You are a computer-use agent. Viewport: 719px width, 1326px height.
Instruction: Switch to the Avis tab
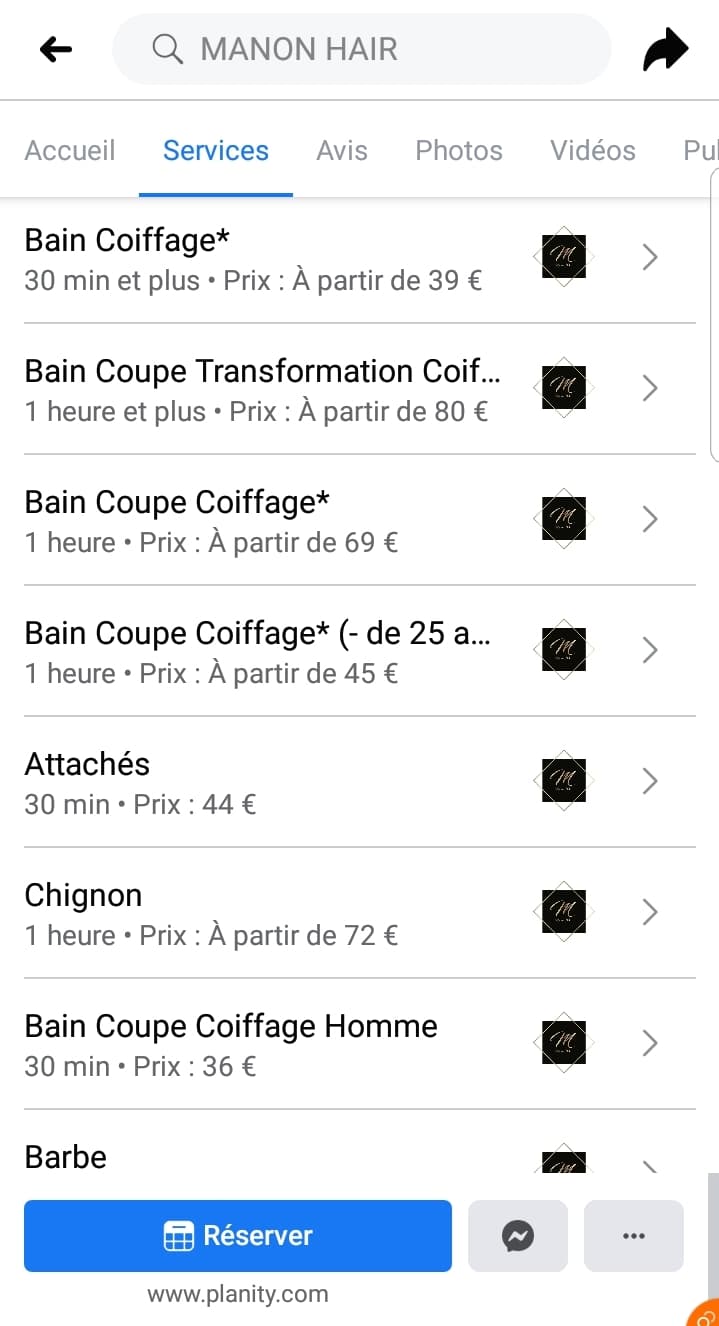342,150
